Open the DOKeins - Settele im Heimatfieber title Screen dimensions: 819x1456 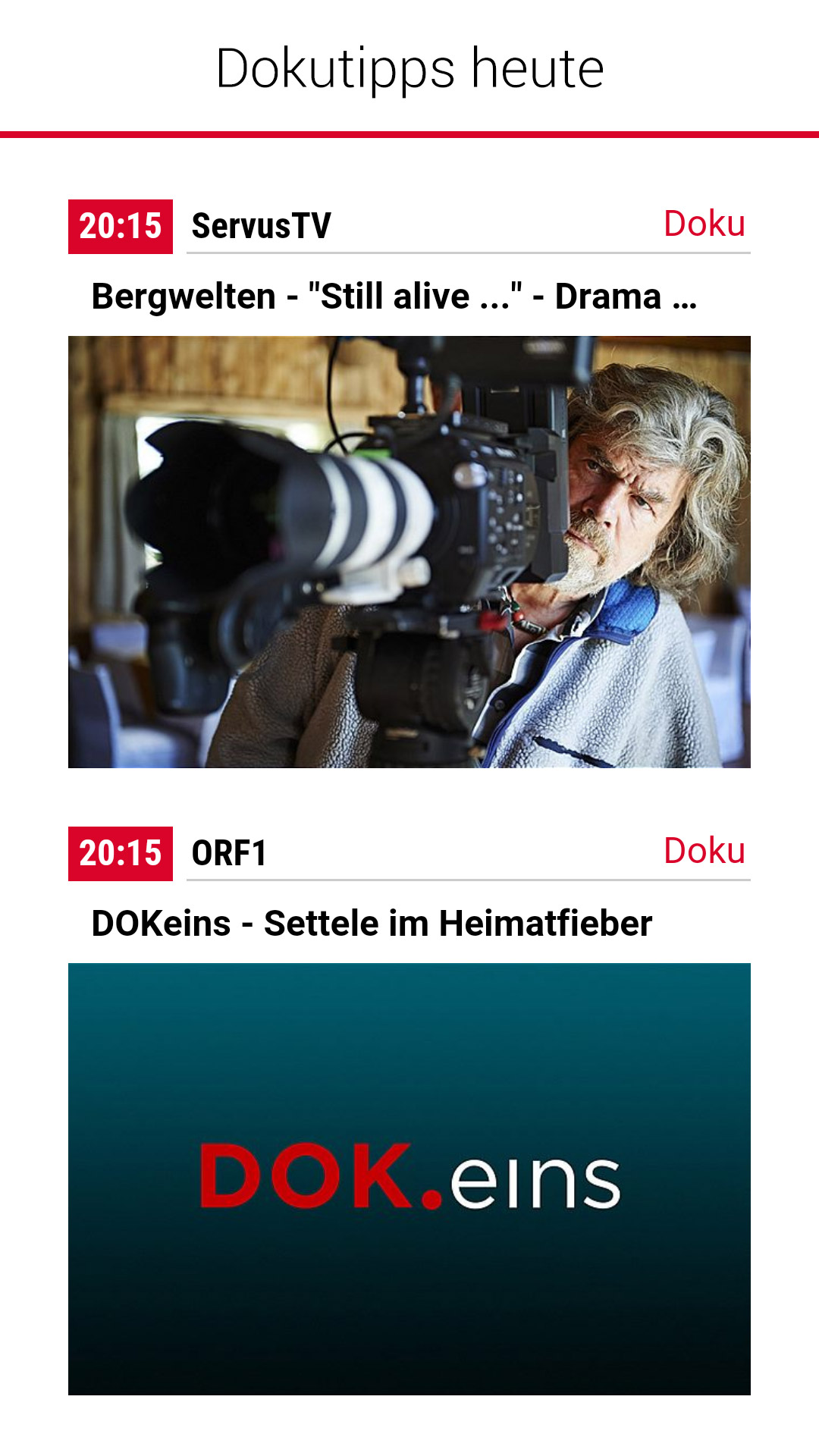tap(372, 923)
